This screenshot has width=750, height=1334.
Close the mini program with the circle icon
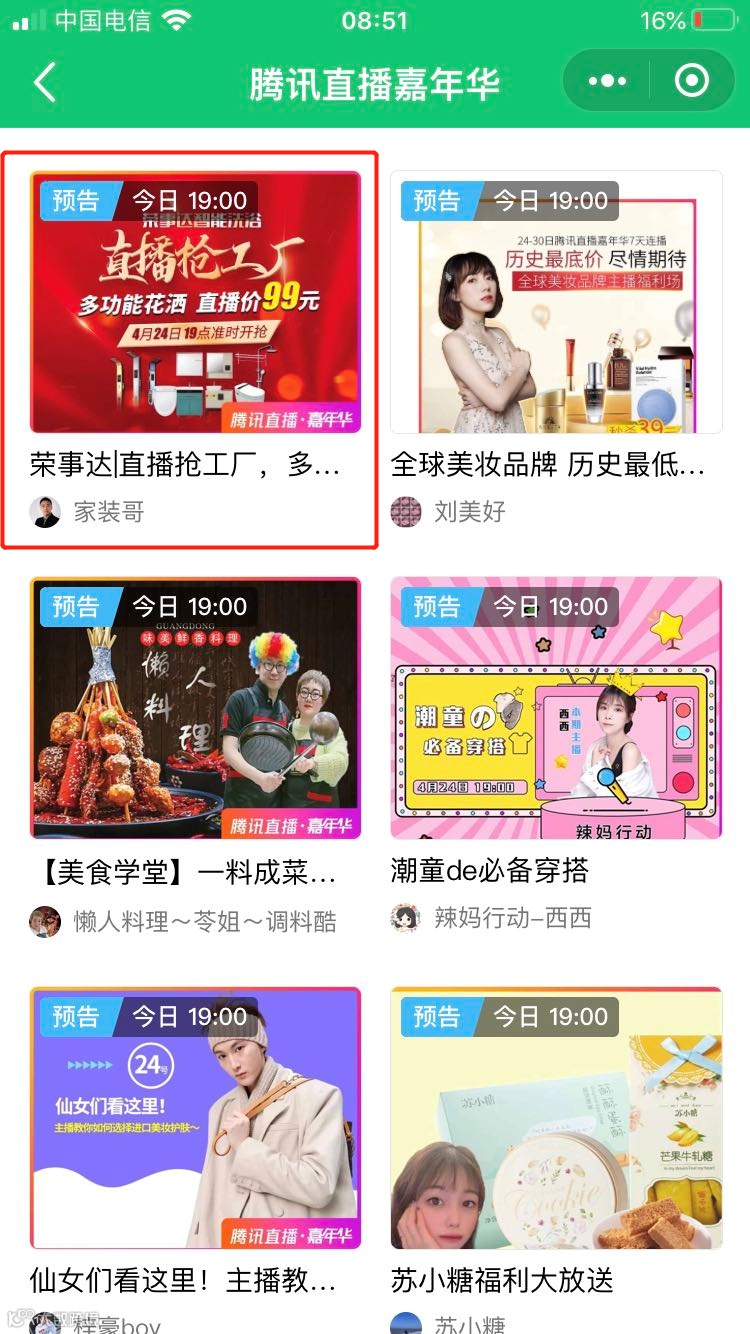[x=692, y=81]
